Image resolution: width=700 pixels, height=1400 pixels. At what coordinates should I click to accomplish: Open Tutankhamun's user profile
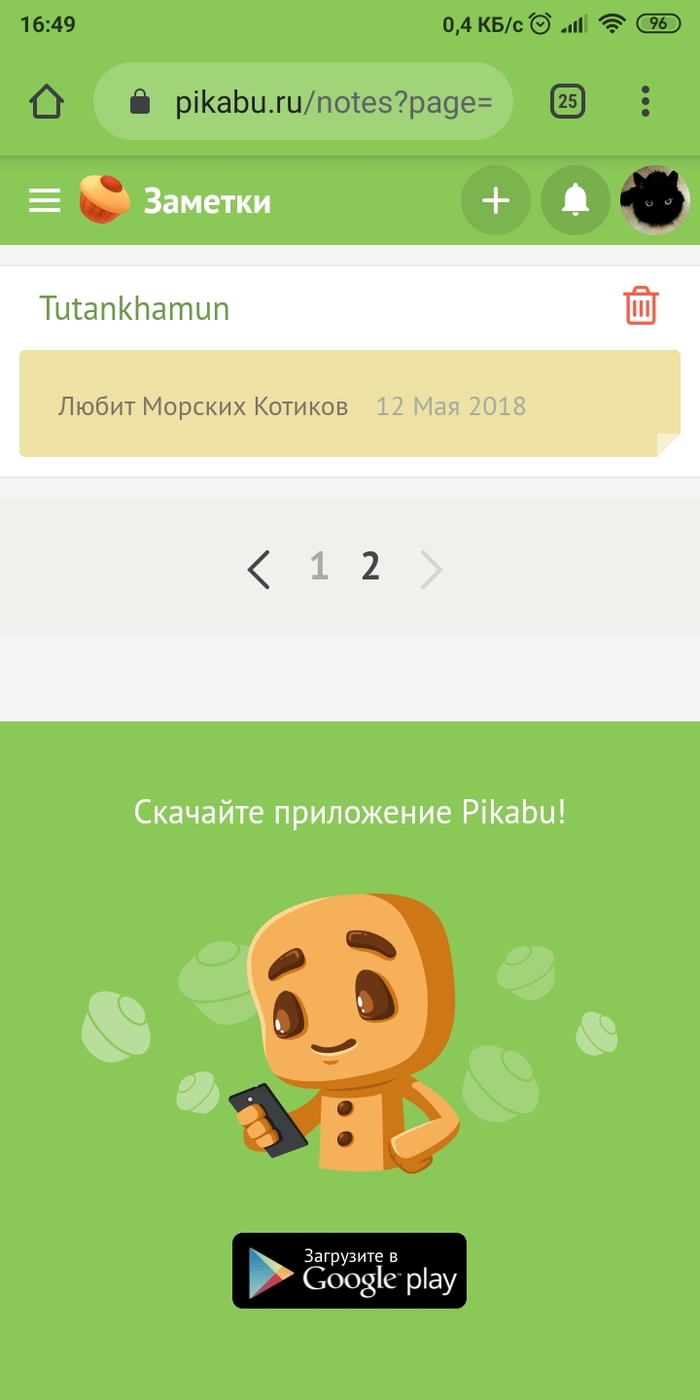tap(134, 308)
